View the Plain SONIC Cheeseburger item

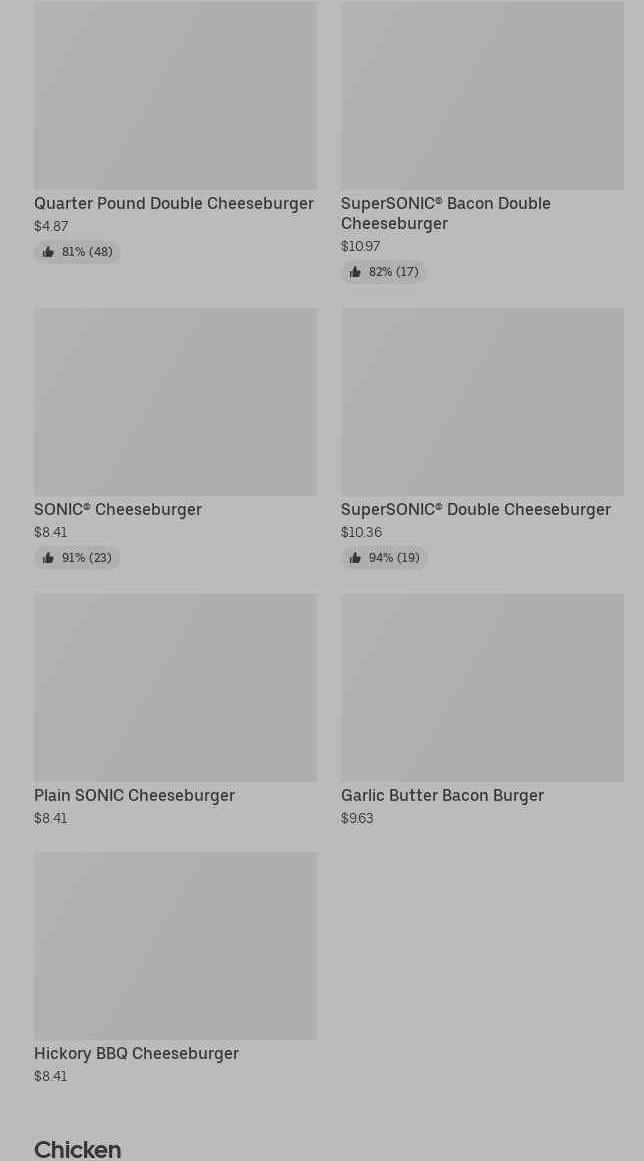[x=175, y=710]
